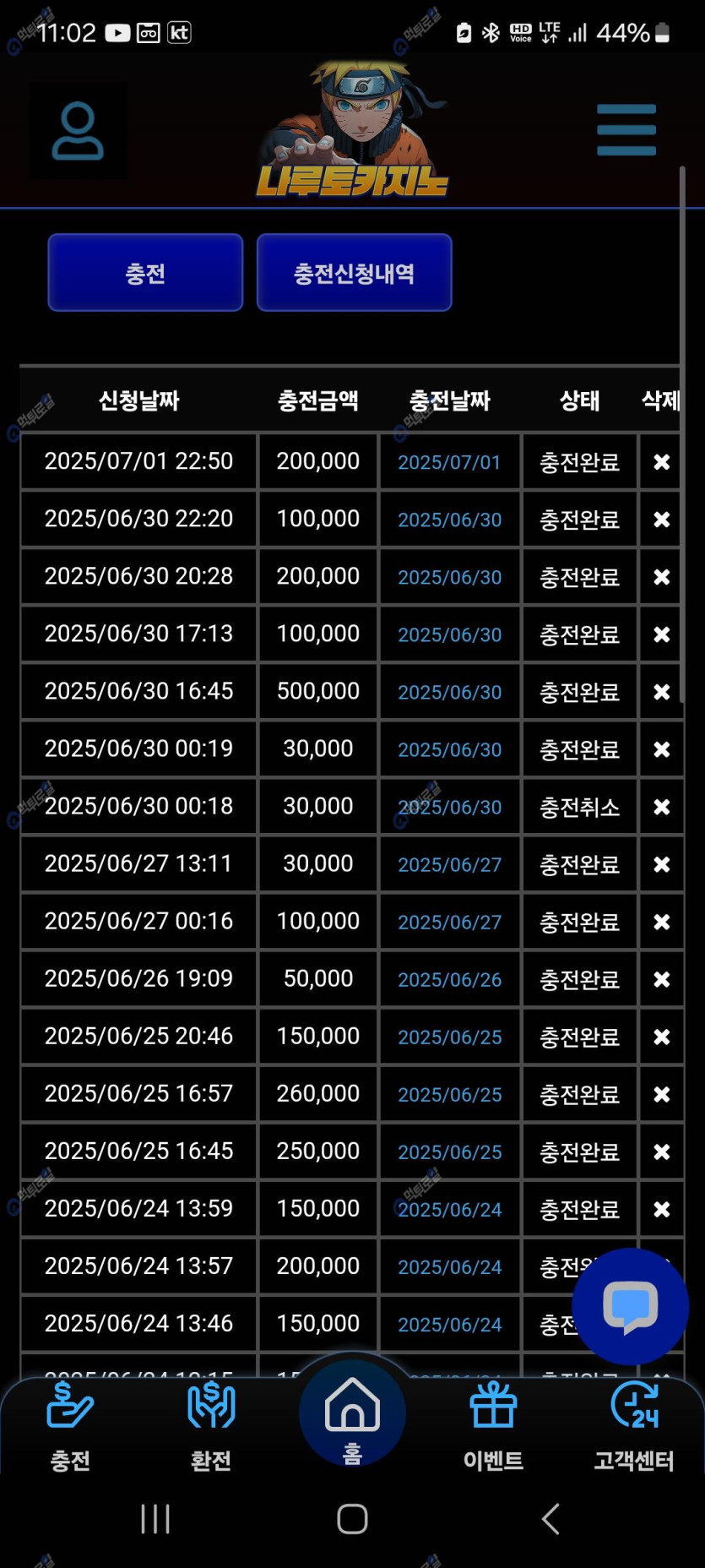Screen dimensions: 705x1568
Task: Open the hamburger menu
Action: [626, 130]
